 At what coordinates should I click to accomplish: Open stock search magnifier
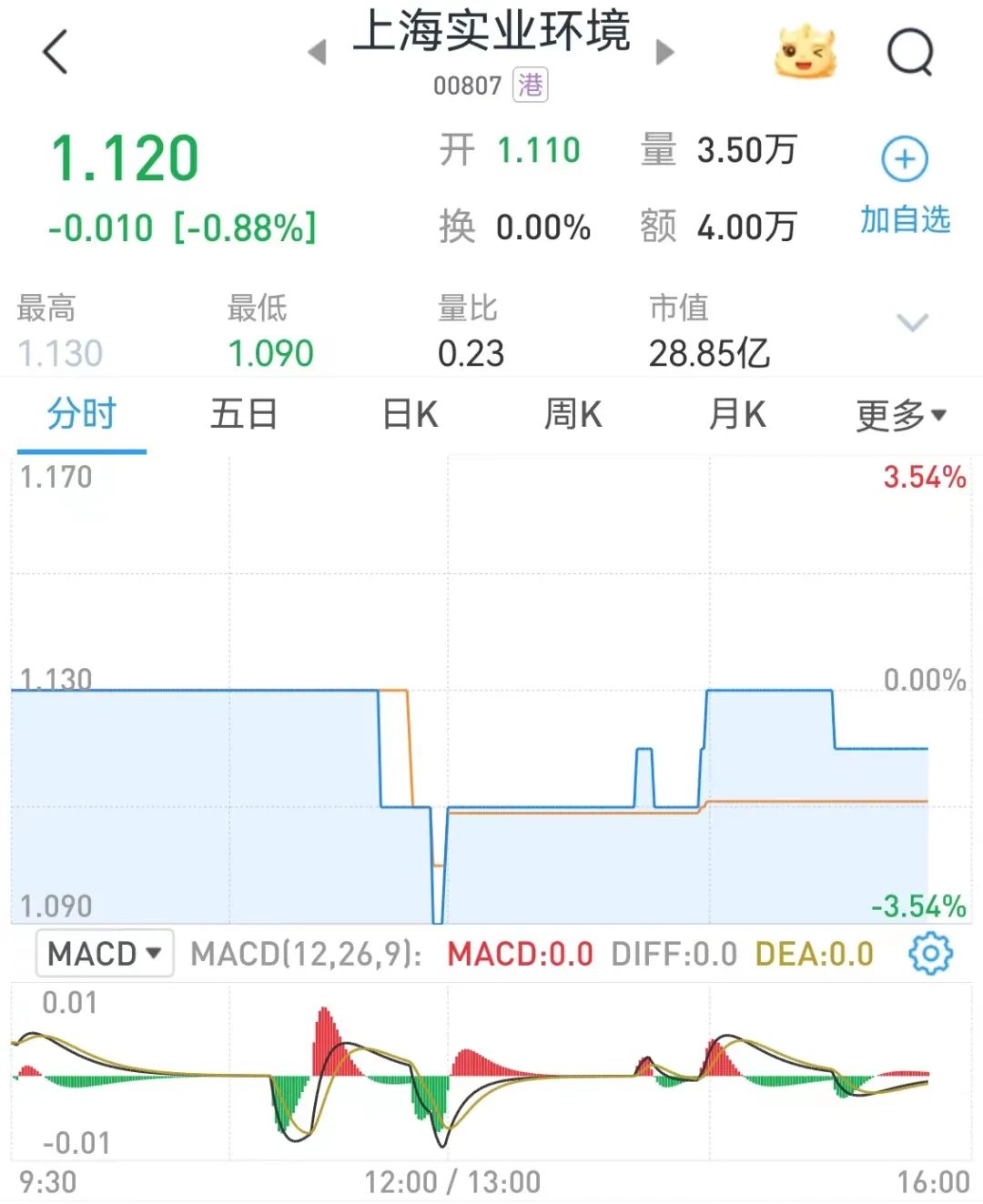(x=910, y=52)
